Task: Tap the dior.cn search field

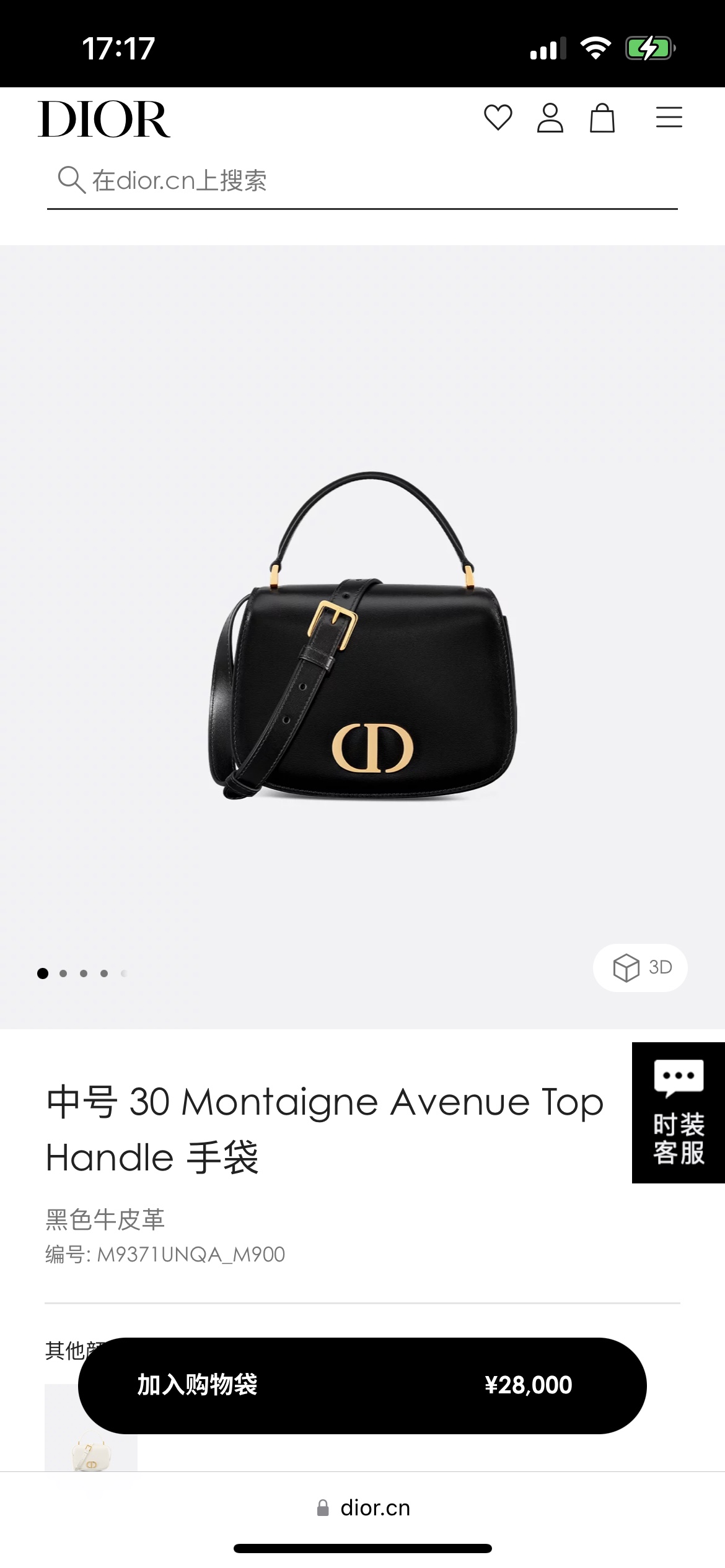Action: 362,181
